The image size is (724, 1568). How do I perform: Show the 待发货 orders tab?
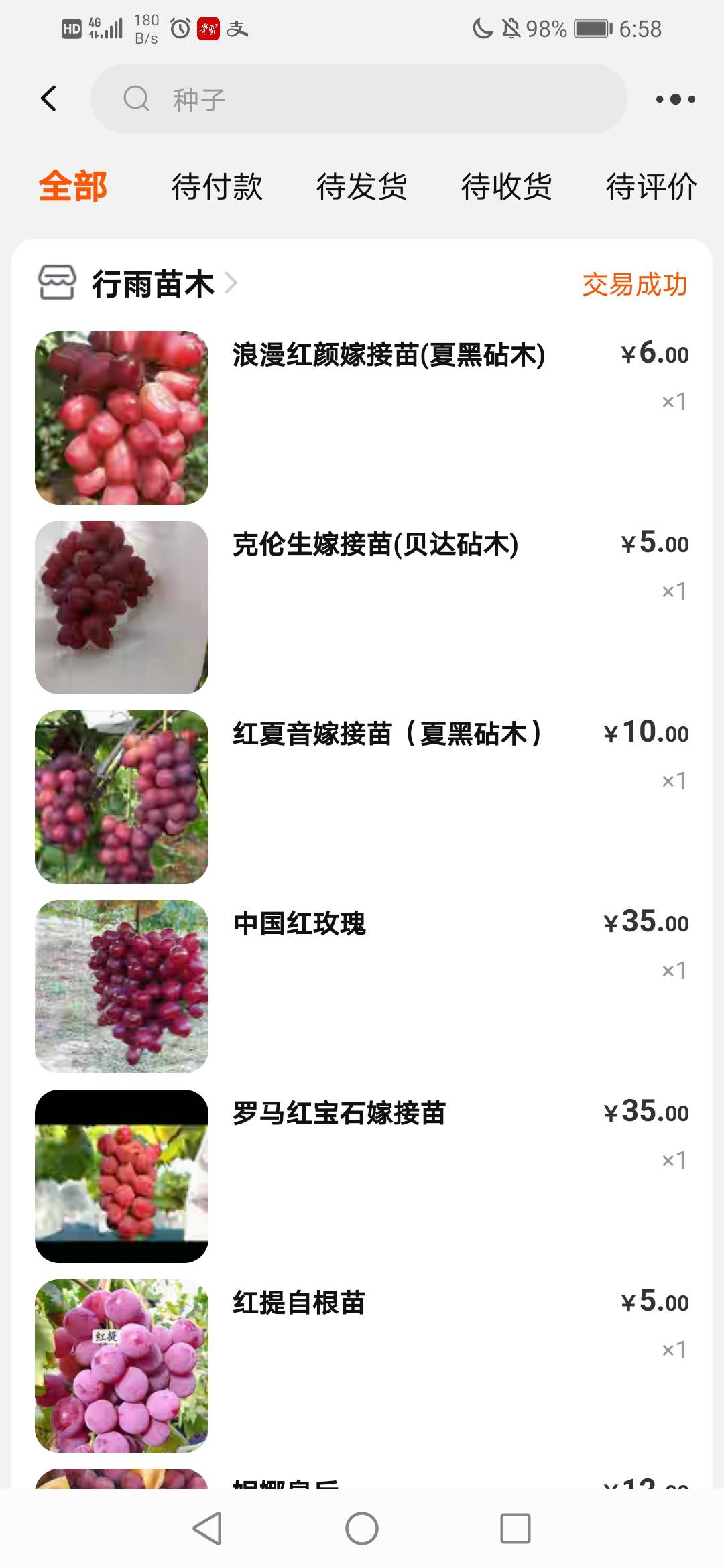click(361, 186)
